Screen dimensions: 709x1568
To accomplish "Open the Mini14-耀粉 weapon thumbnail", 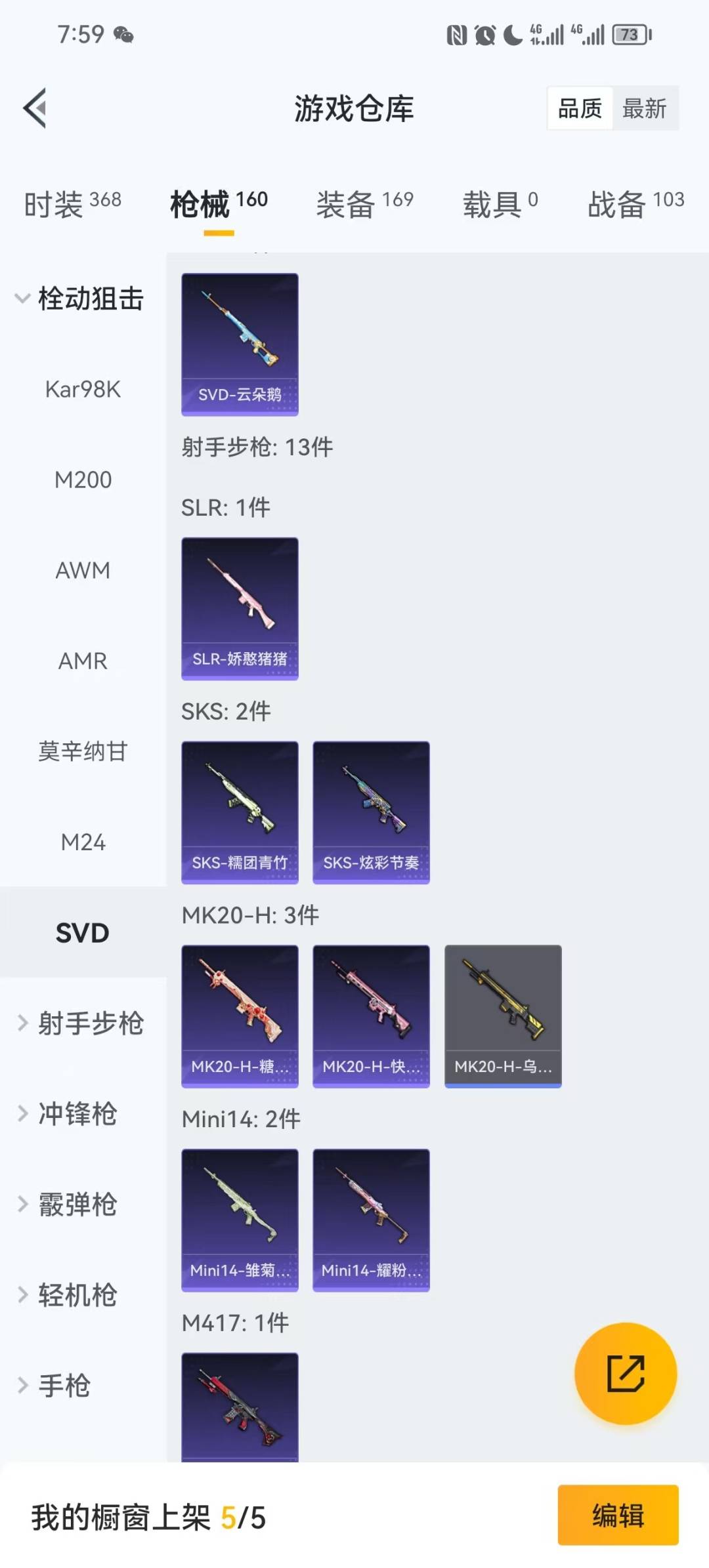I will [371, 1218].
